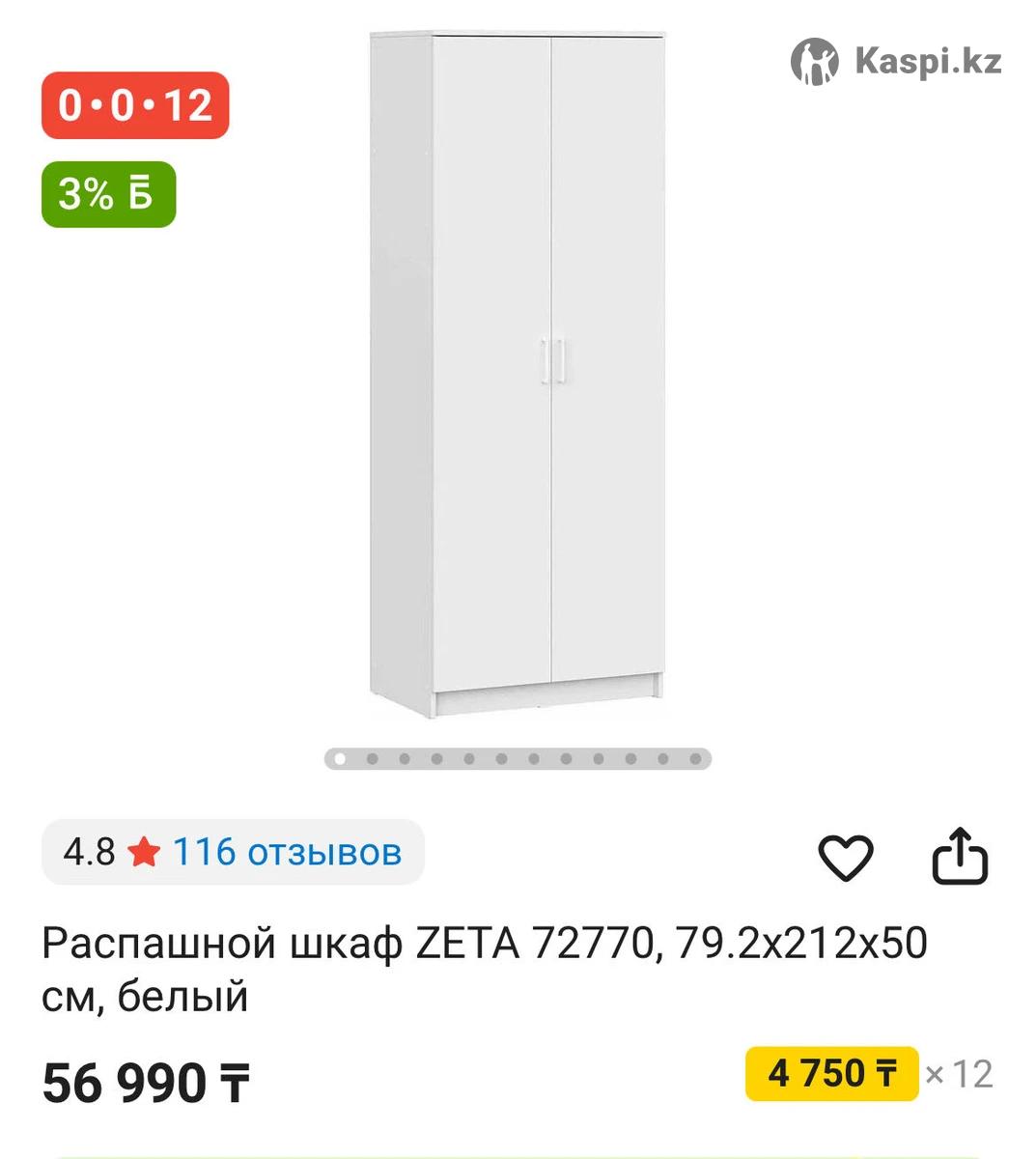This screenshot has height=1159, width=1036.
Task: Share this wardrobe product
Action: click(x=960, y=856)
